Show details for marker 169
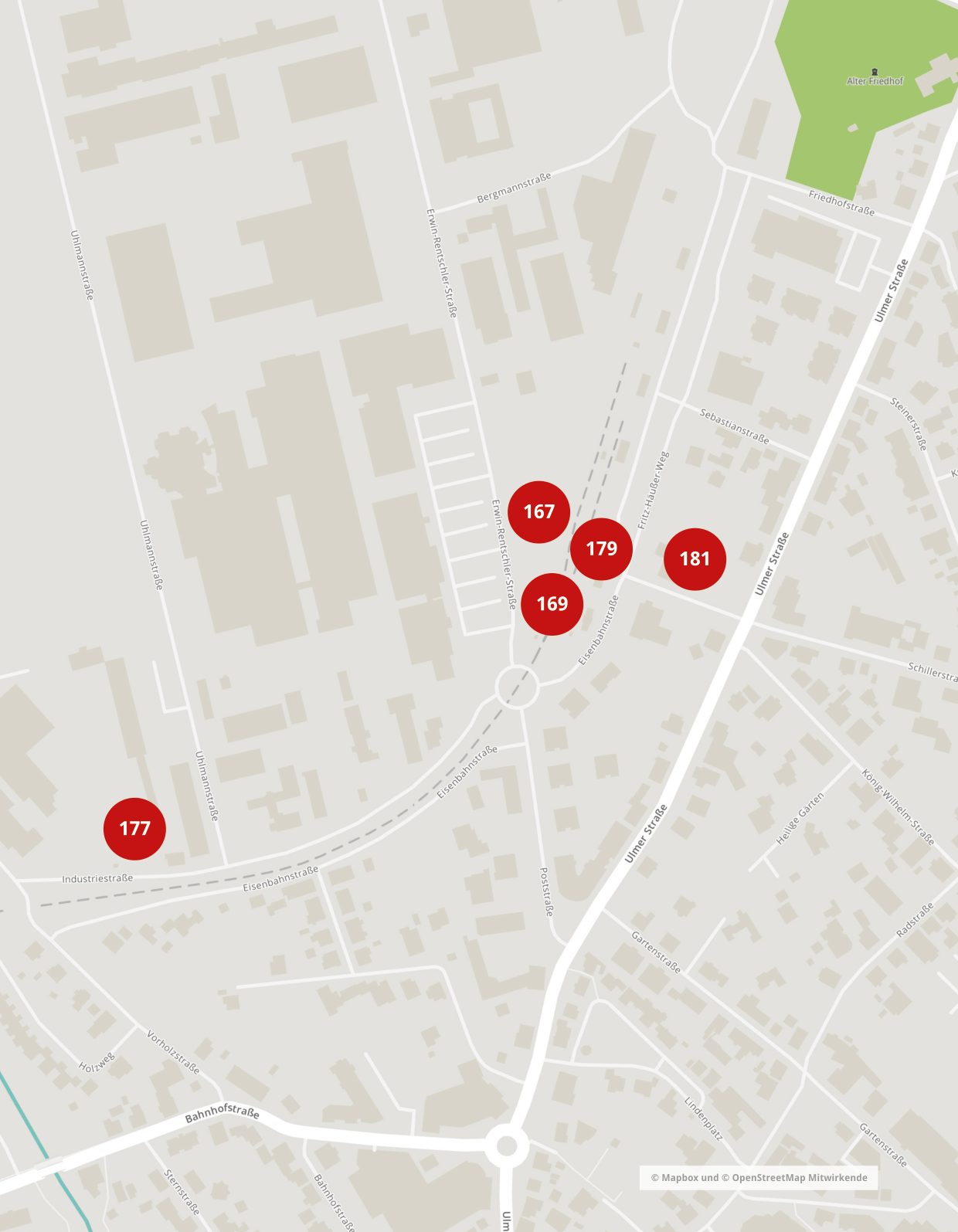Screen dimensions: 958x1232 (x=552, y=603)
